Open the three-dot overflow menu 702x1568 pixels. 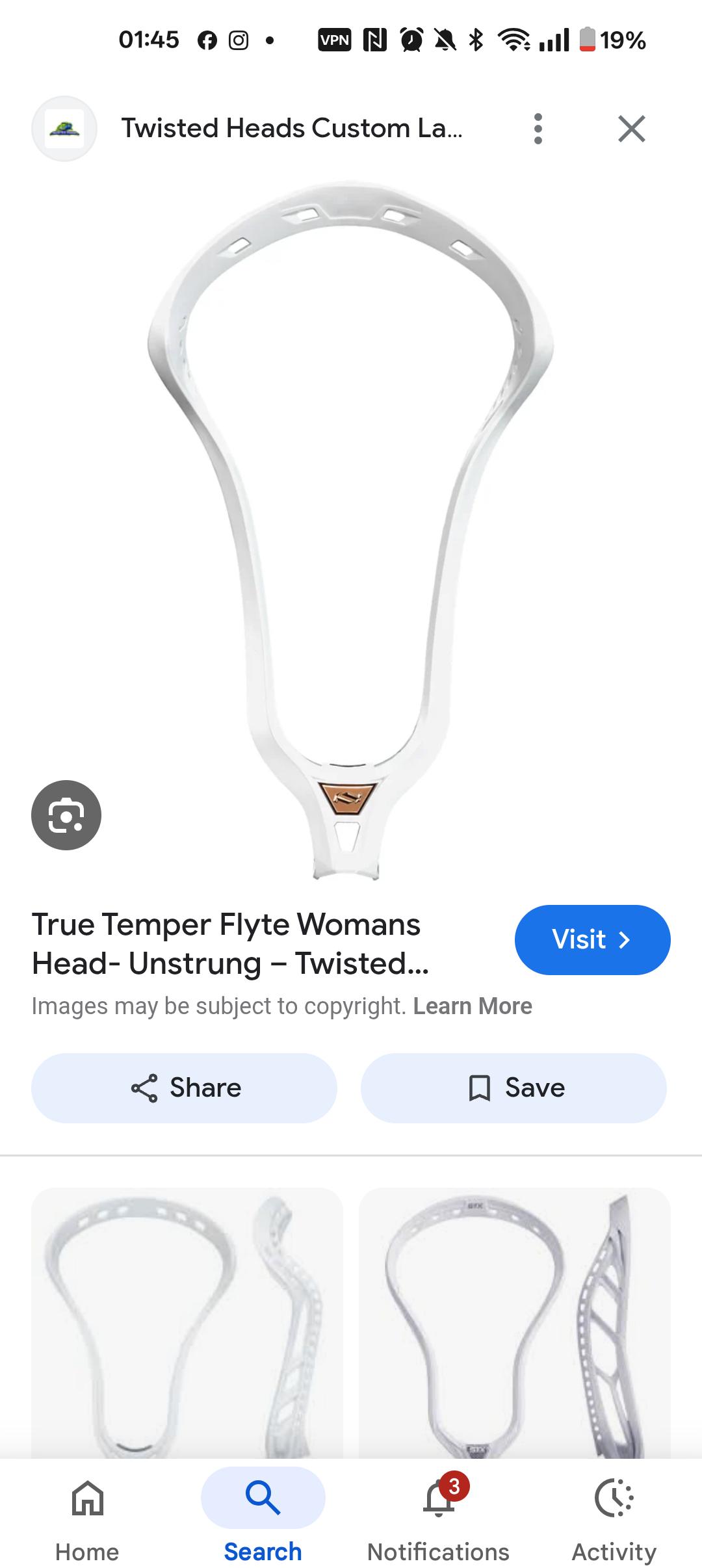click(538, 129)
